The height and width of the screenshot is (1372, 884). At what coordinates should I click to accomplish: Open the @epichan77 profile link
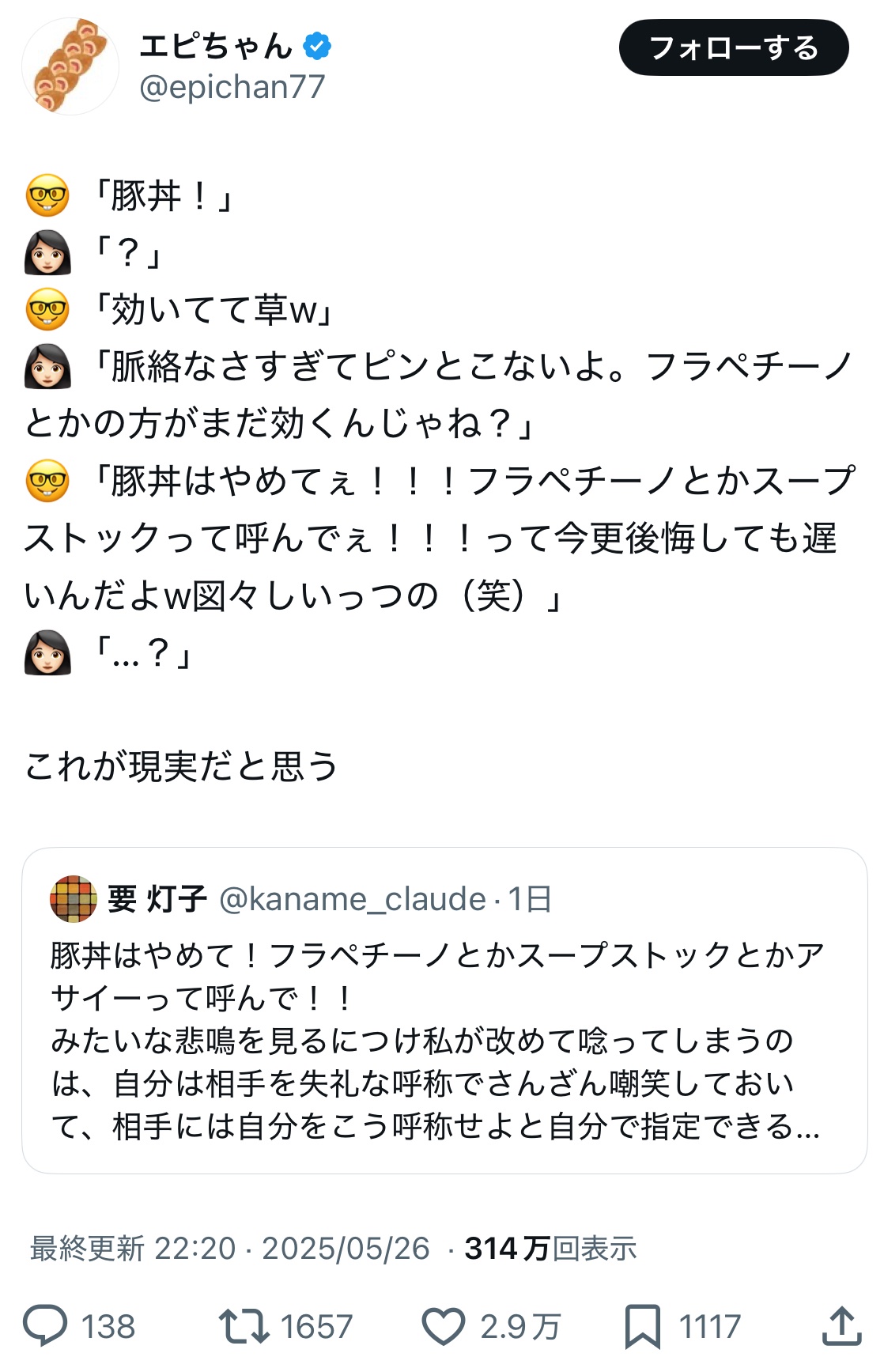click(232, 87)
